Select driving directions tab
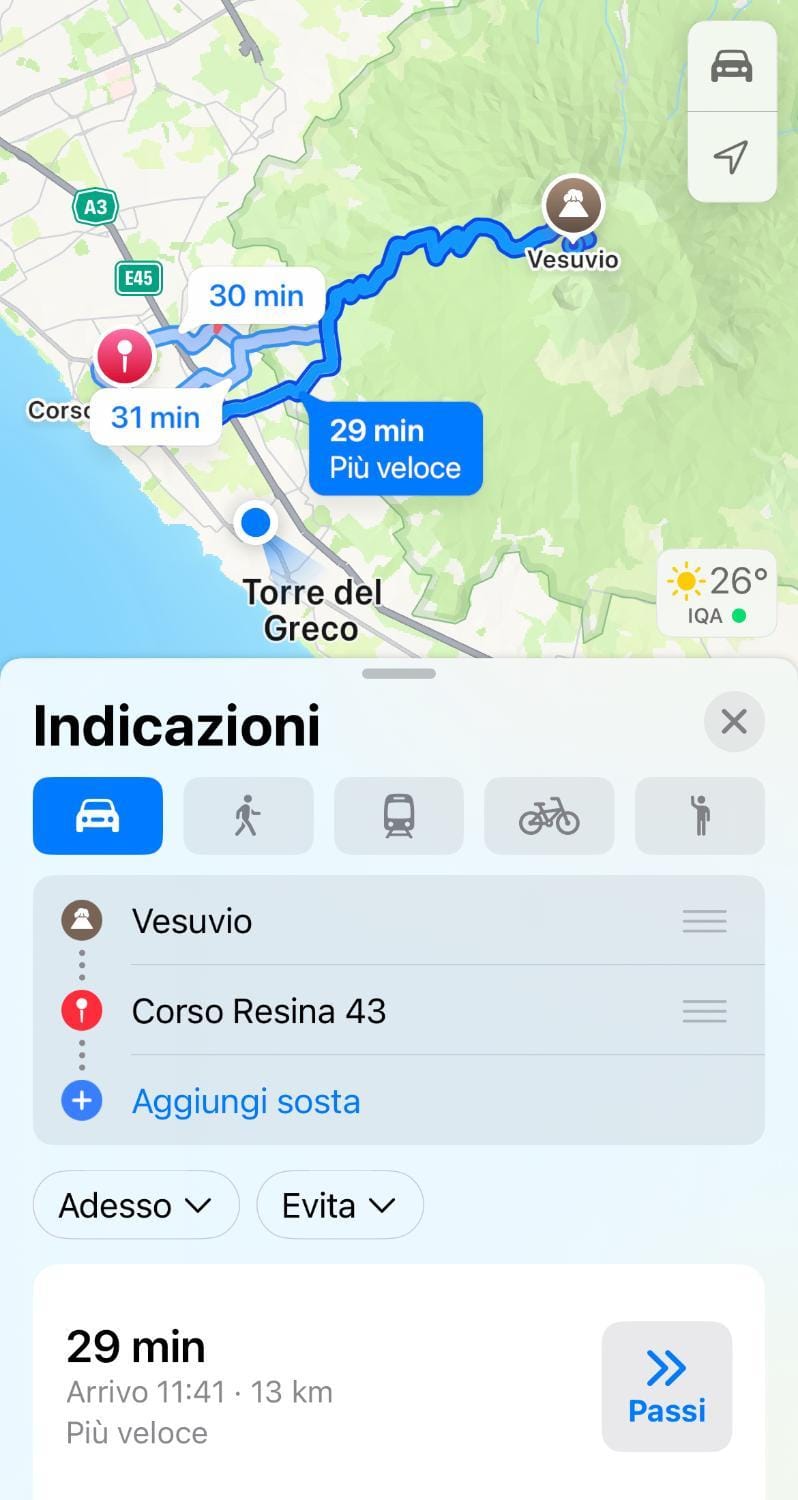 (x=98, y=816)
